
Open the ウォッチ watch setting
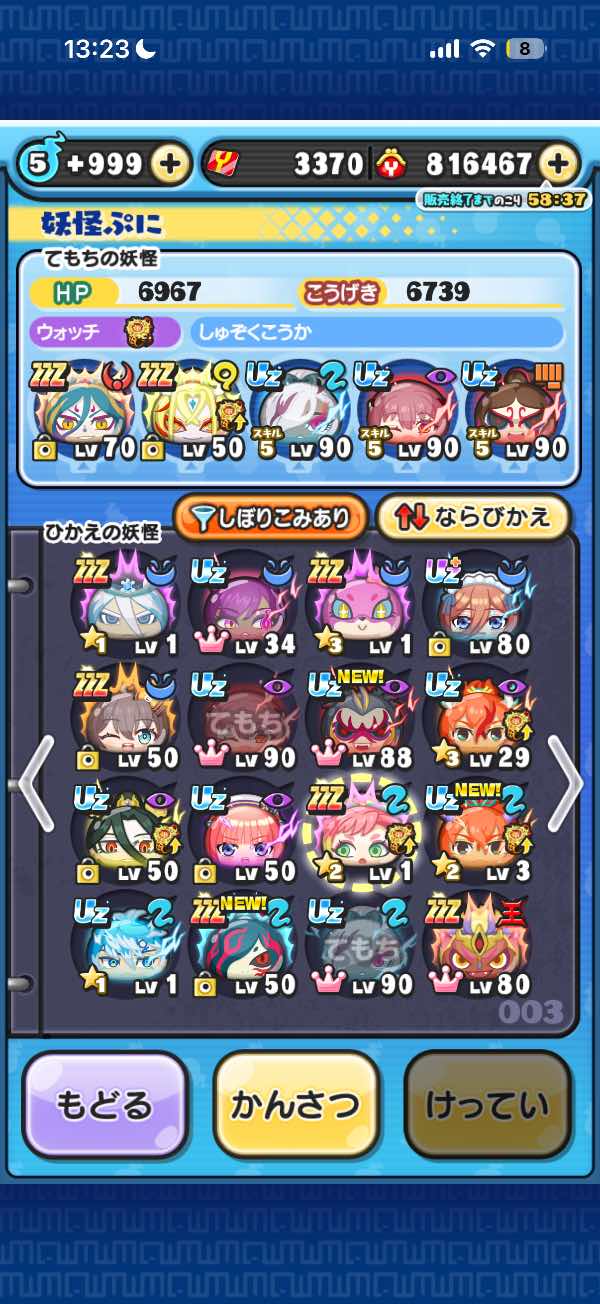(105, 332)
